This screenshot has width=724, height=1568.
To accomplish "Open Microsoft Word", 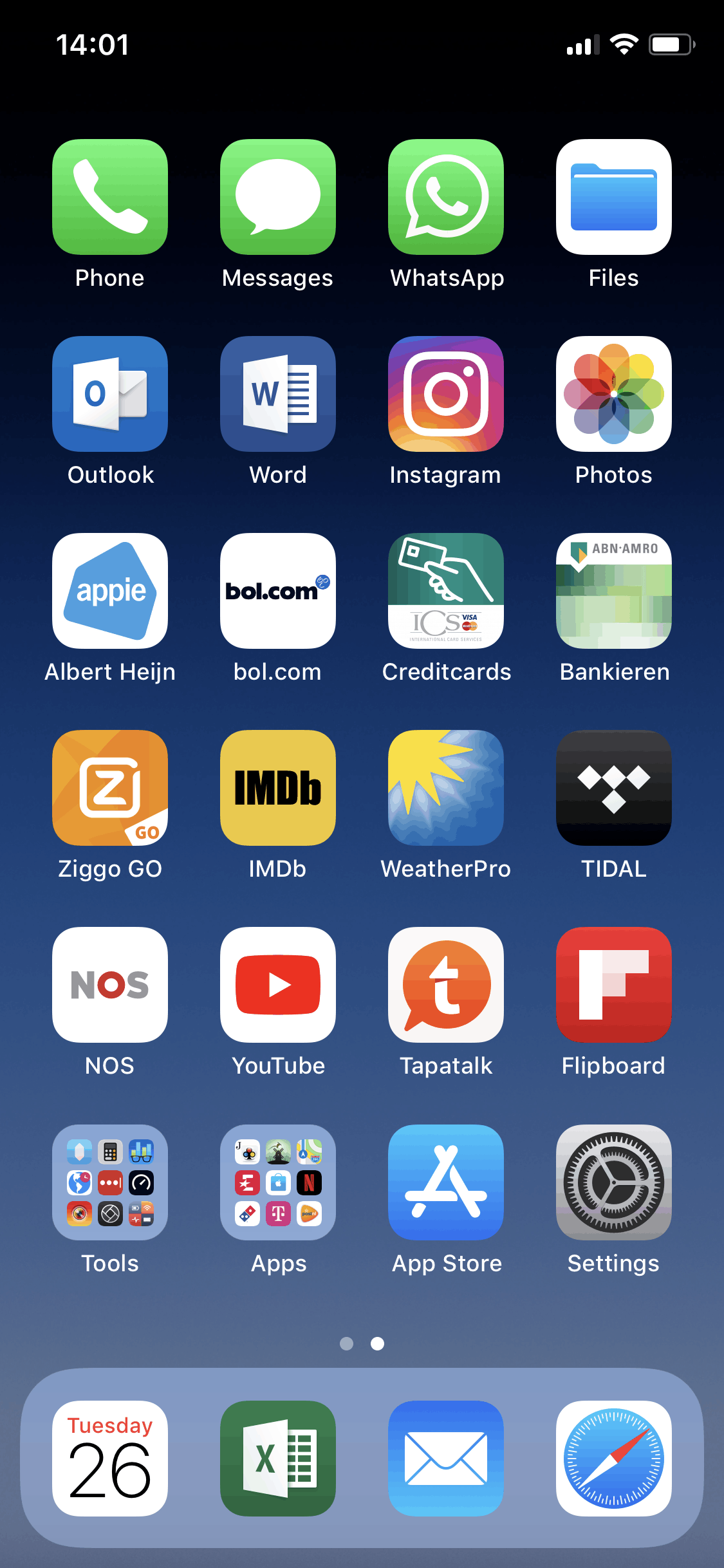I will [277, 394].
